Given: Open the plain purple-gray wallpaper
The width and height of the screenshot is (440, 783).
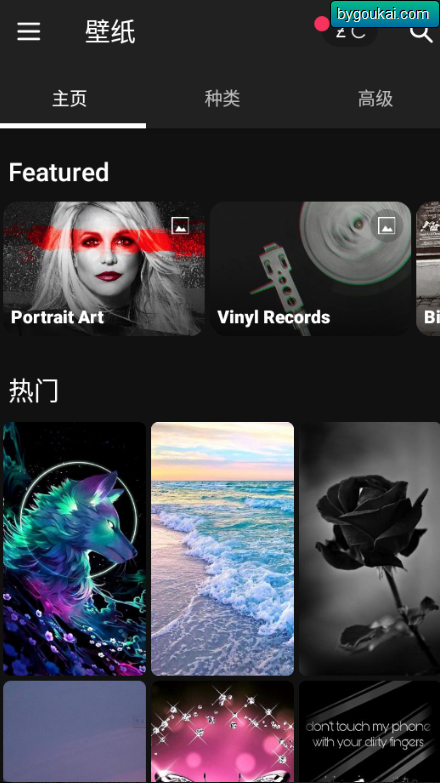Looking at the screenshot, I should pyautogui.click(x=74, y=732).
